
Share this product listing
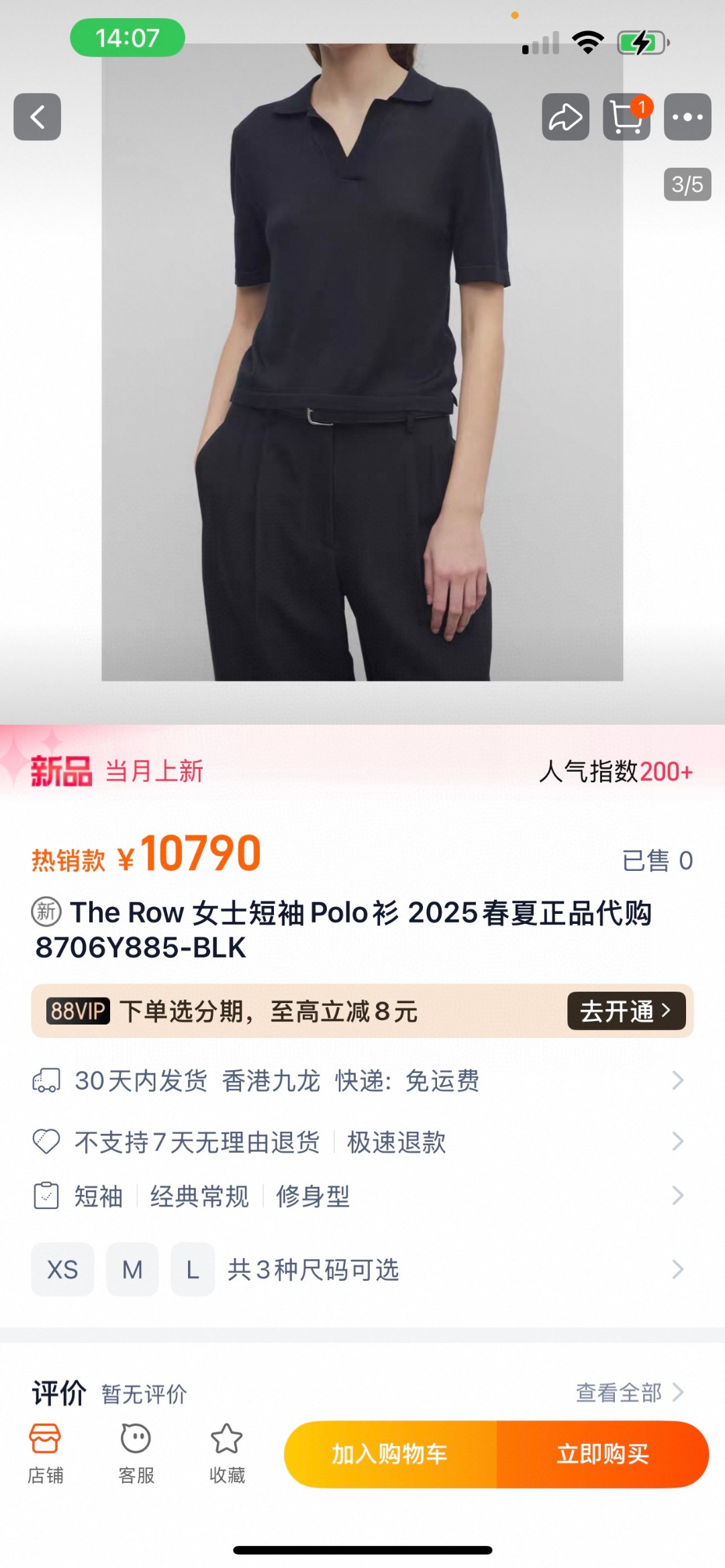[565, 117]
